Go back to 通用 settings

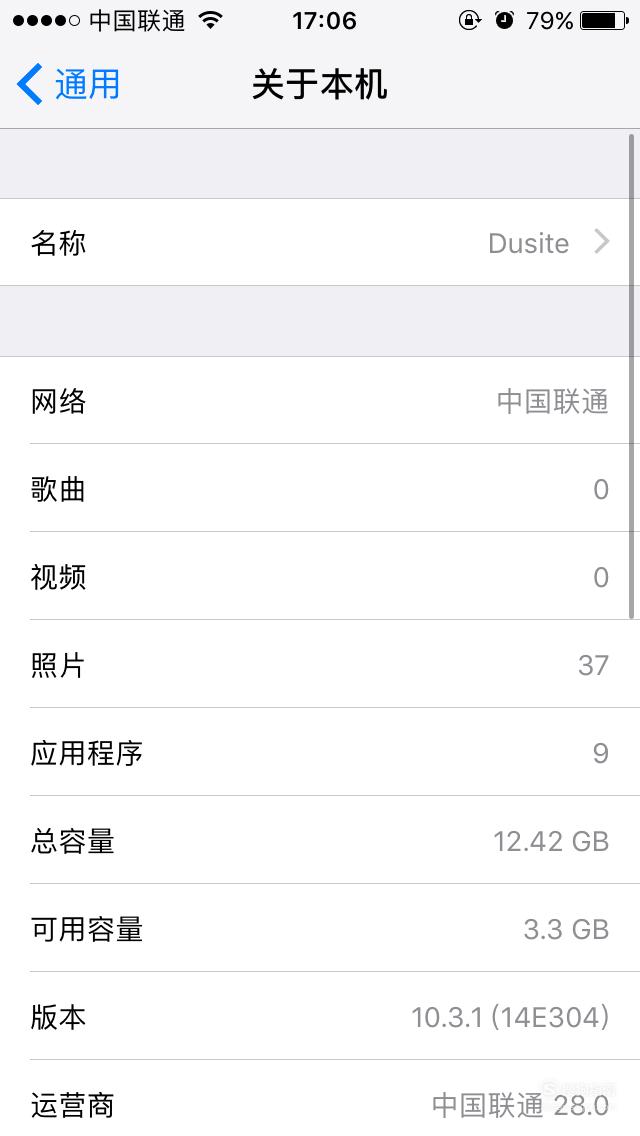click(68, 84)
